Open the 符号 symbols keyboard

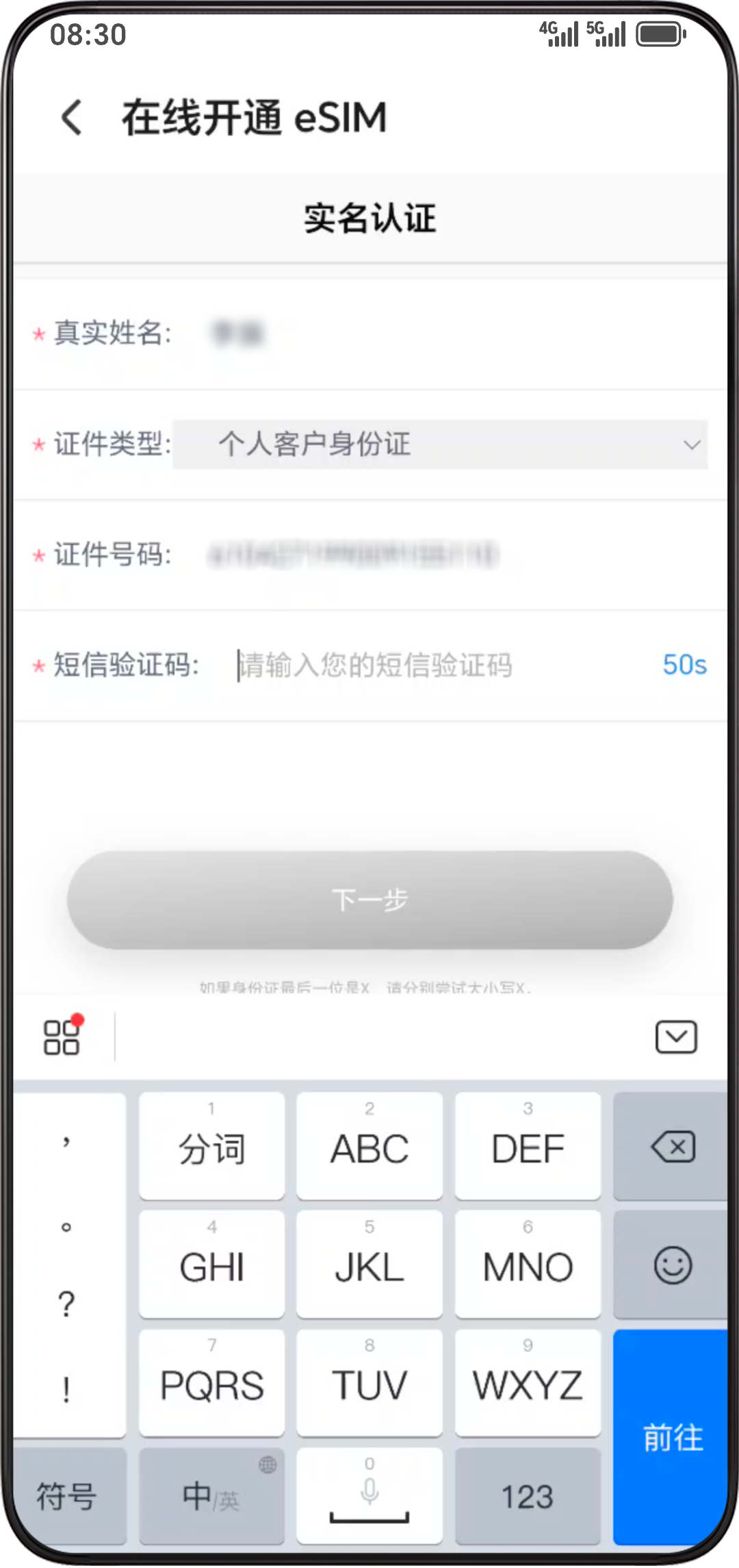point(67,1497)
